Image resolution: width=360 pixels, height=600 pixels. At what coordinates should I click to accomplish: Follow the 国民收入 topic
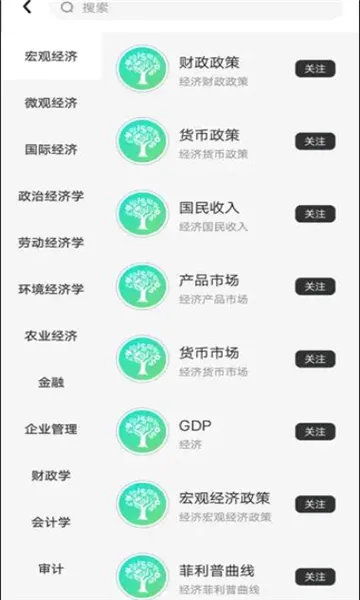(x=315, y=214)
